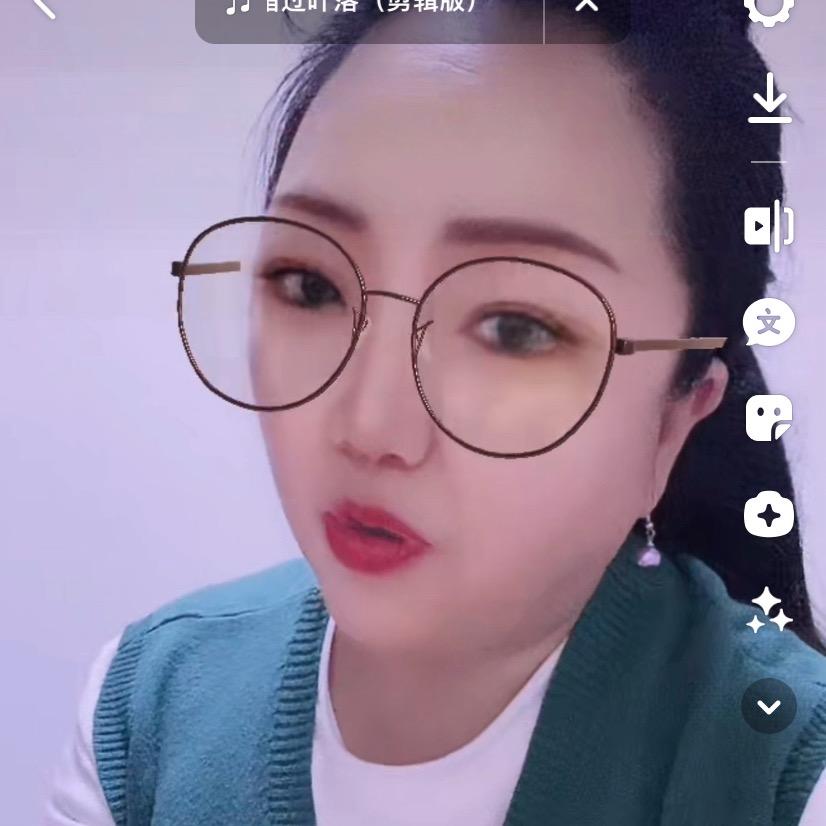Add a sticker to the video
The height and width of the screenshot is (826, 826).
click(x=769, y=418)
